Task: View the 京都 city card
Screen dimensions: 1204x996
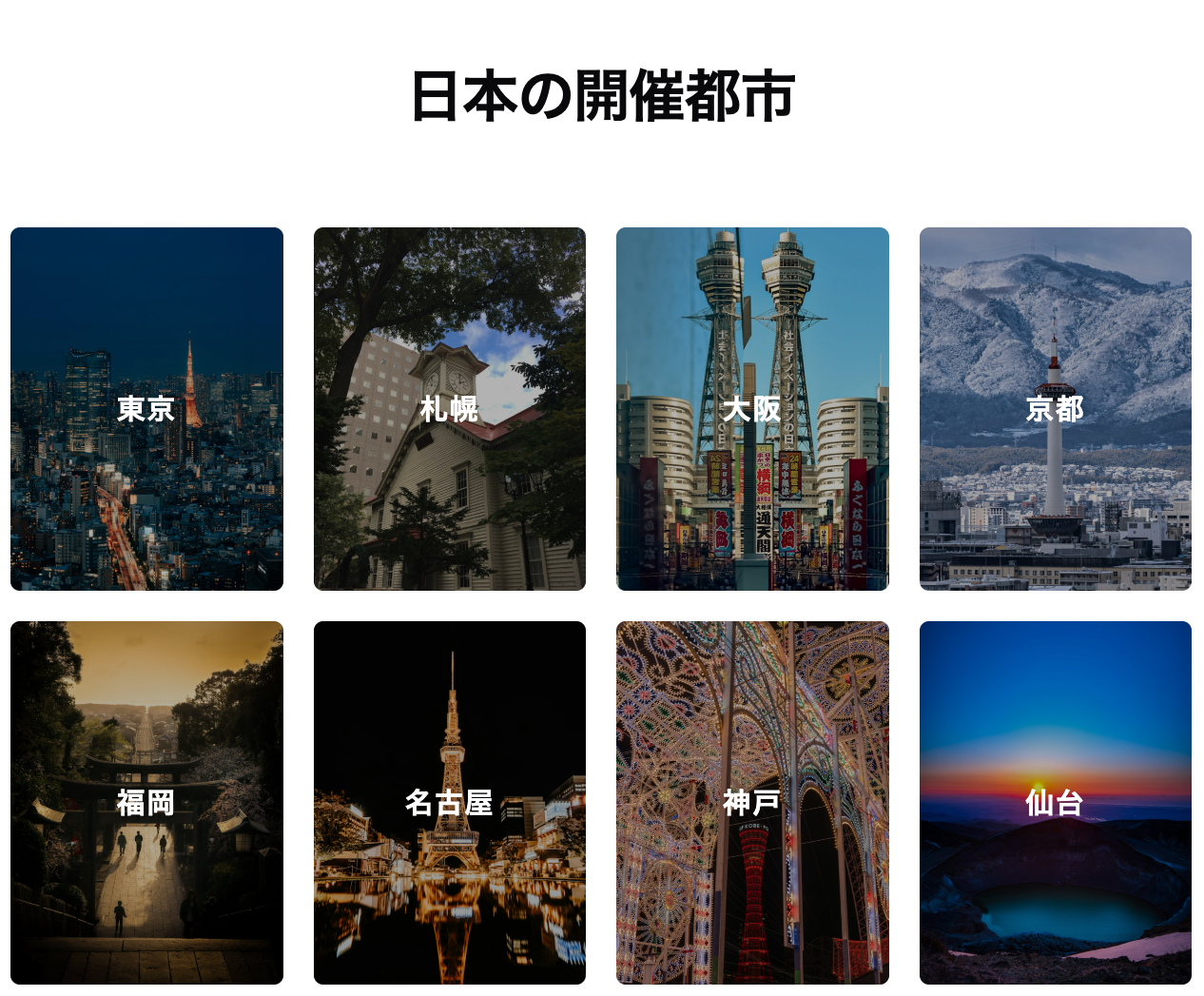Action: click(x=1055, y=409)
